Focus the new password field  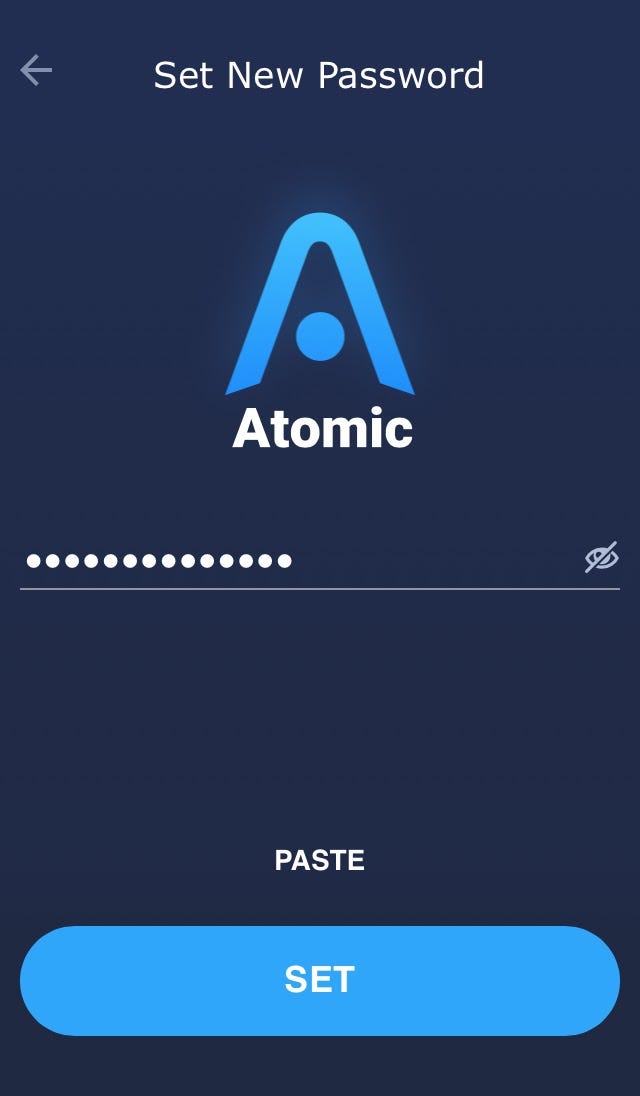tap(290, 560)
